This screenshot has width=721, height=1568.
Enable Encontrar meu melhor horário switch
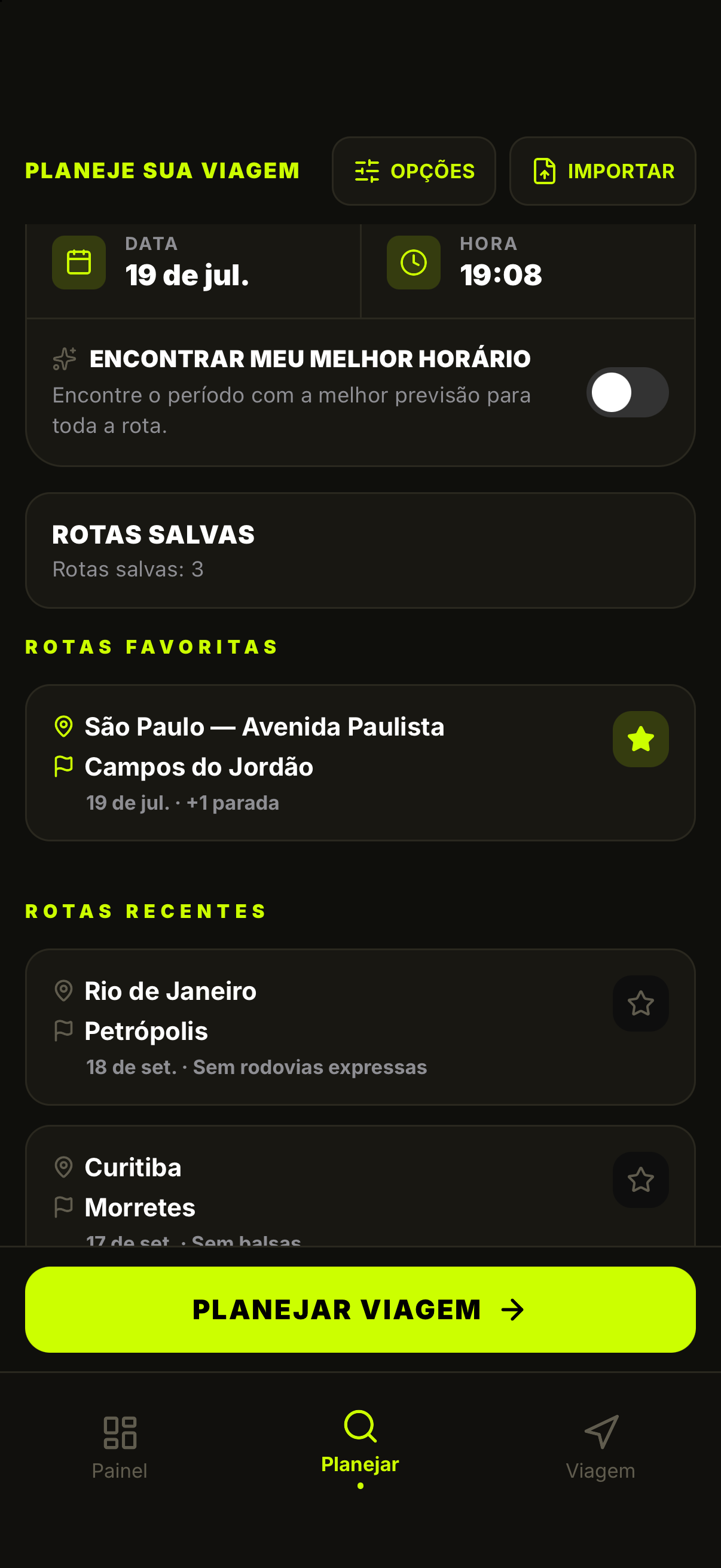pyautogui.click(x=627, y=393)
